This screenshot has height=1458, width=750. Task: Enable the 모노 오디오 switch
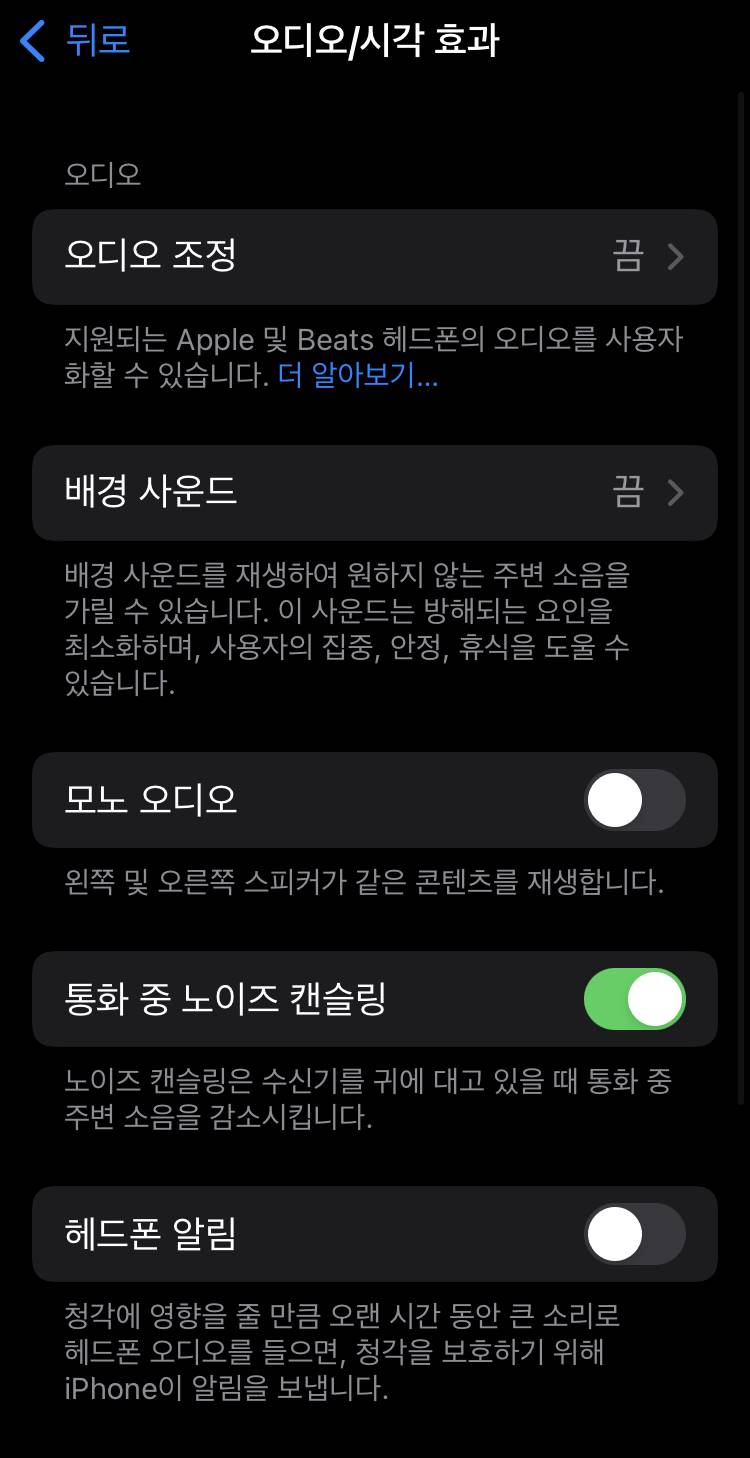(x=635, y=800)
